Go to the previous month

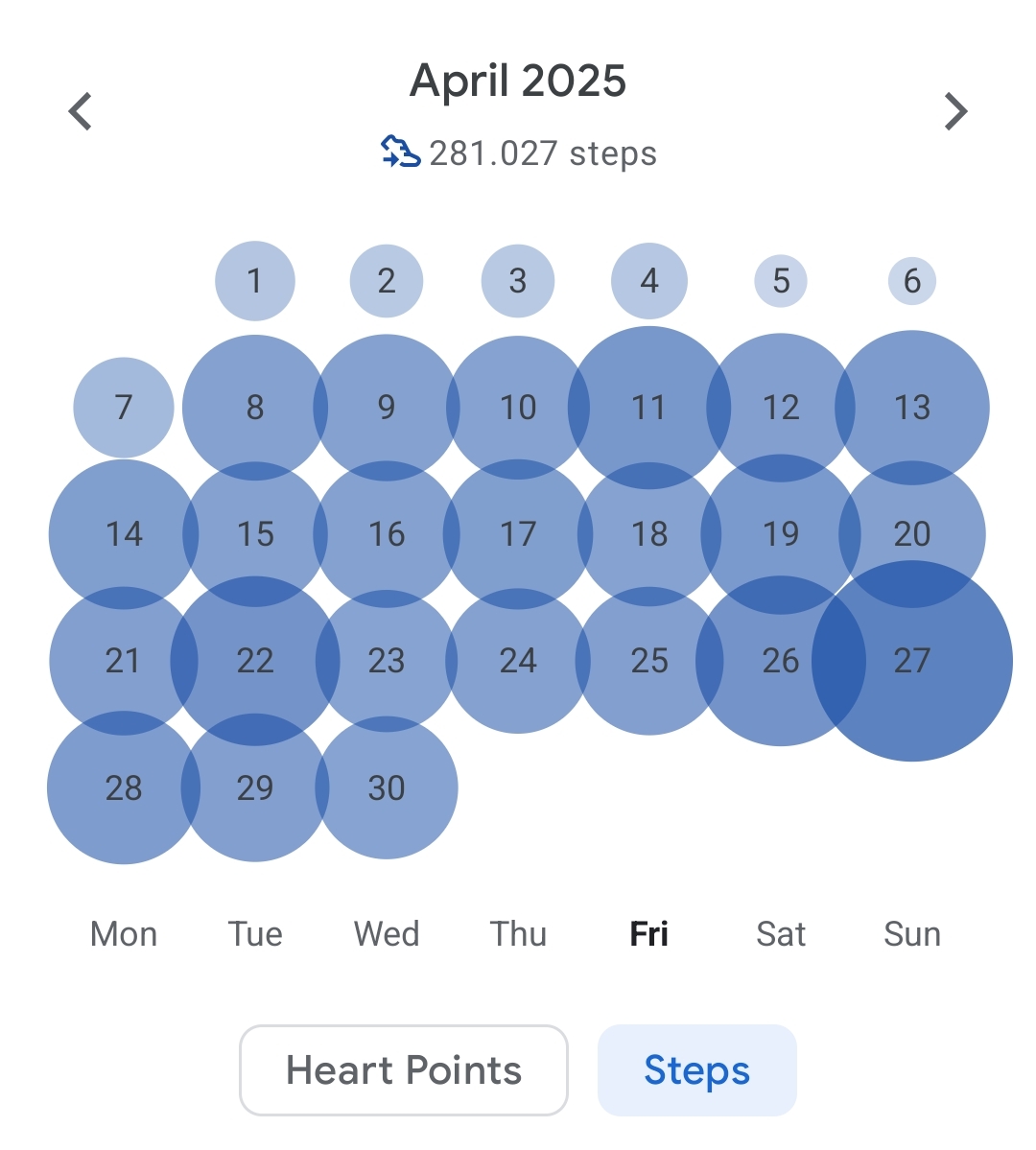point(81,111)
